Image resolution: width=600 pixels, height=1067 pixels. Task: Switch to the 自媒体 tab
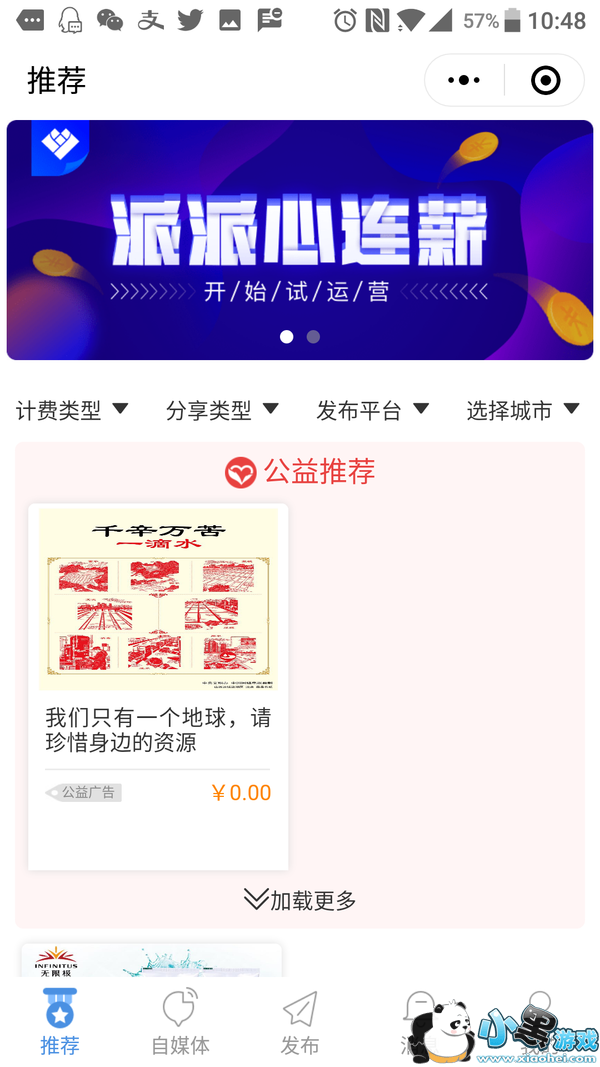pyautogui.click(x=180, y=1022)
